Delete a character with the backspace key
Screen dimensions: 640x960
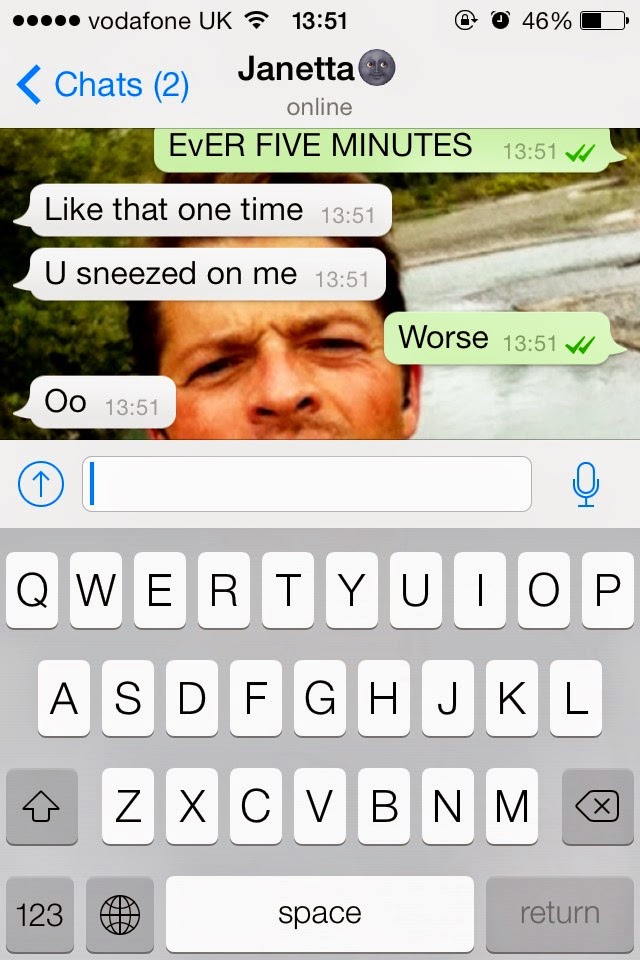pyautogui.click(x=597, y=806)
